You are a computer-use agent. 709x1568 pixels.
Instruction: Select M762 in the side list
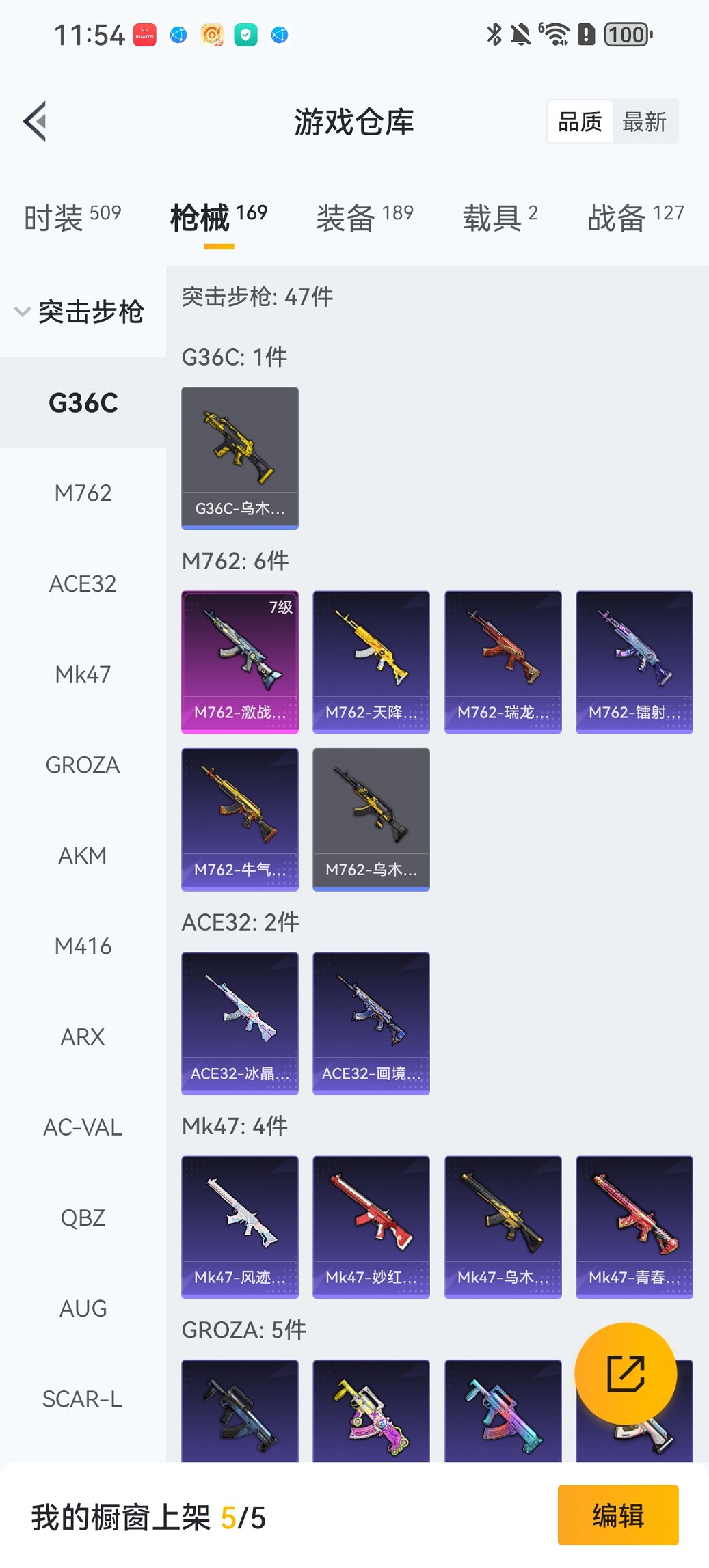83,493
